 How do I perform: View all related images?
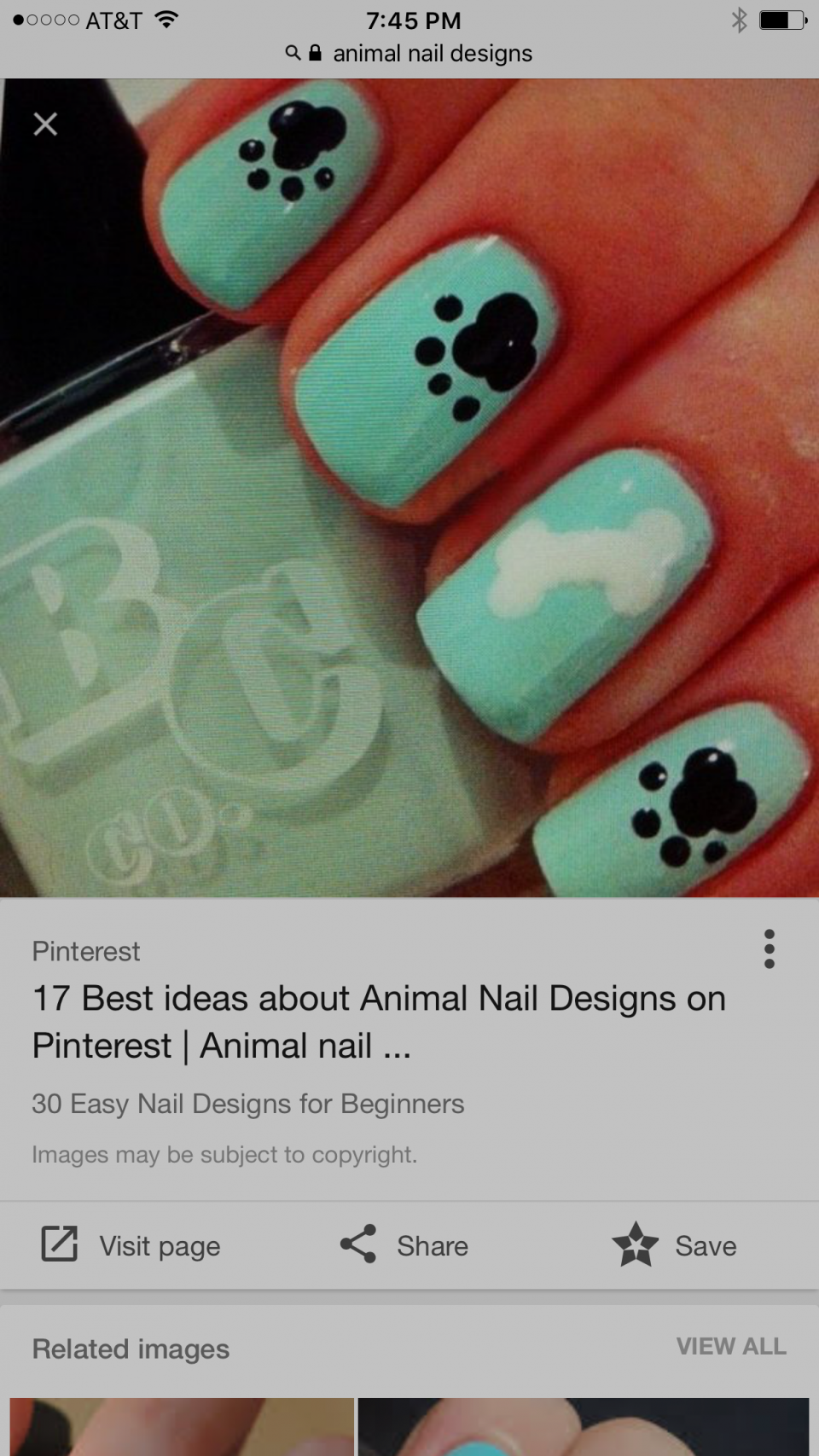[730, 1346]
